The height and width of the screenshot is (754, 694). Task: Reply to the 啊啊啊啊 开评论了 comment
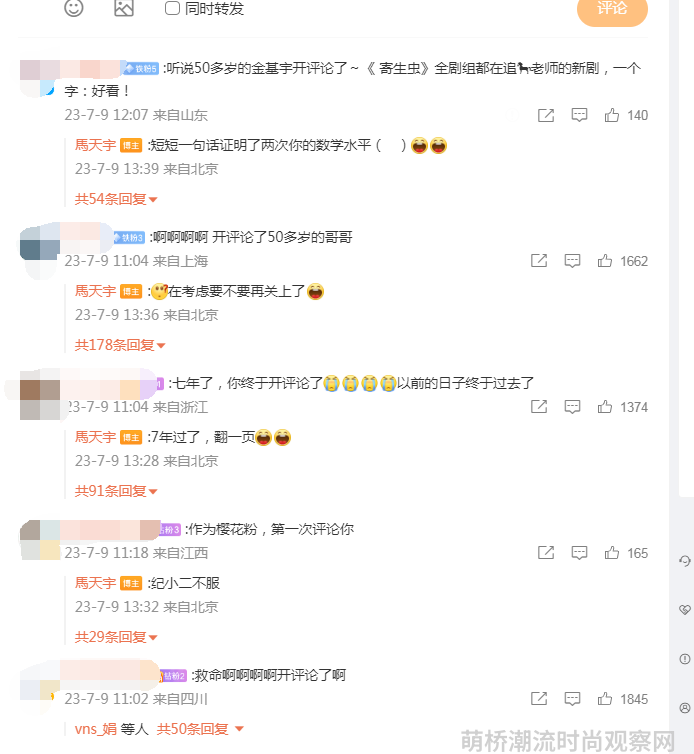[x=572, y=261]
